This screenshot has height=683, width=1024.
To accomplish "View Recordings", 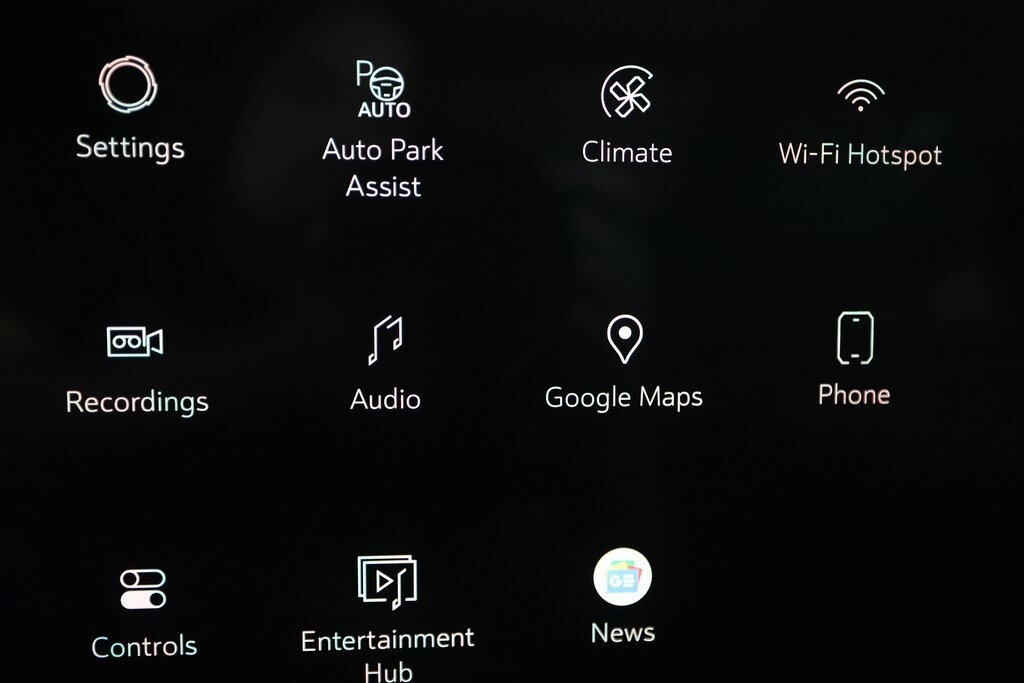I will (135, 343).
